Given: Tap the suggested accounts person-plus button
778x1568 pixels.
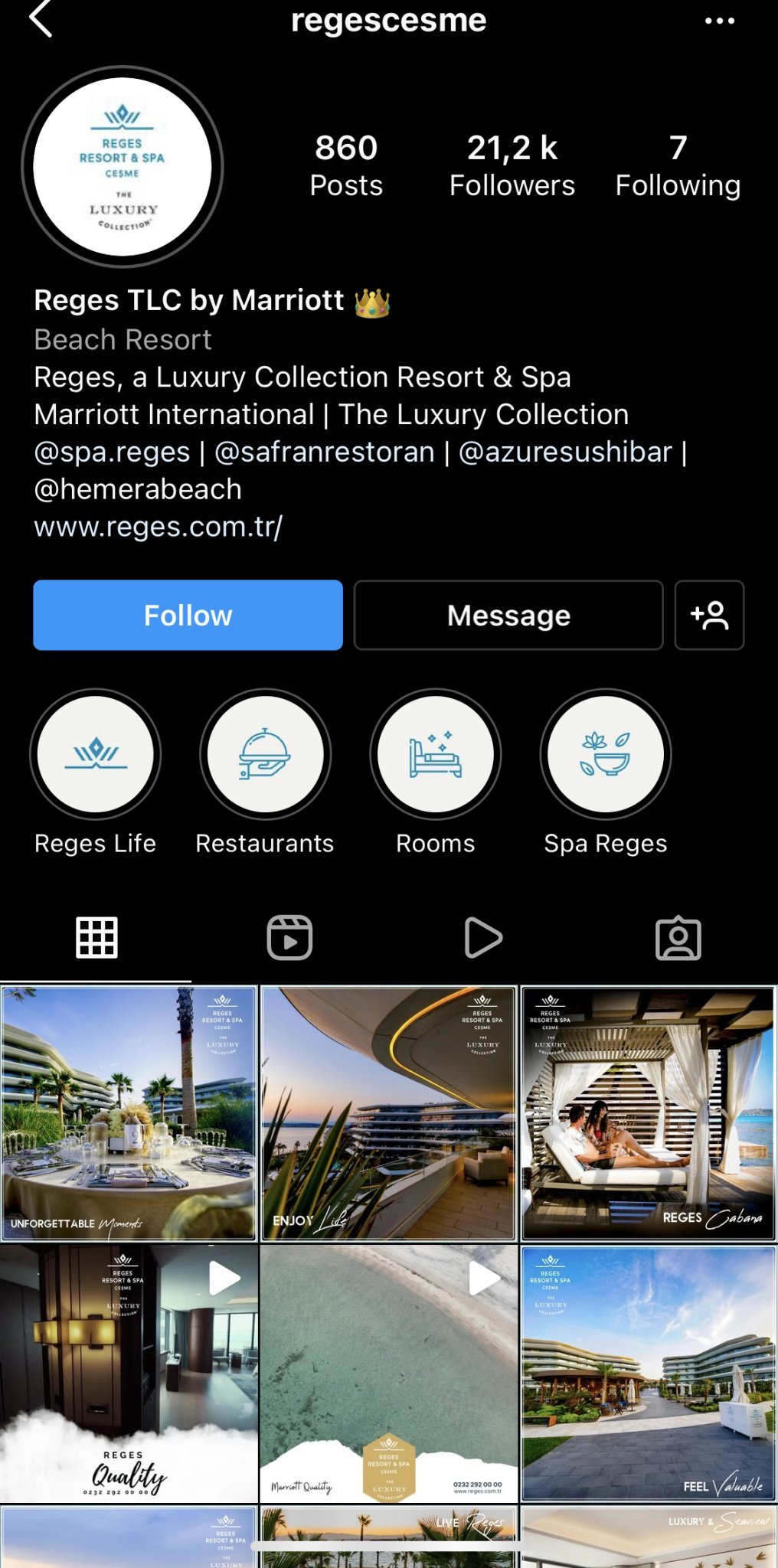Looking at the screenshot, I should pos(709,615).
